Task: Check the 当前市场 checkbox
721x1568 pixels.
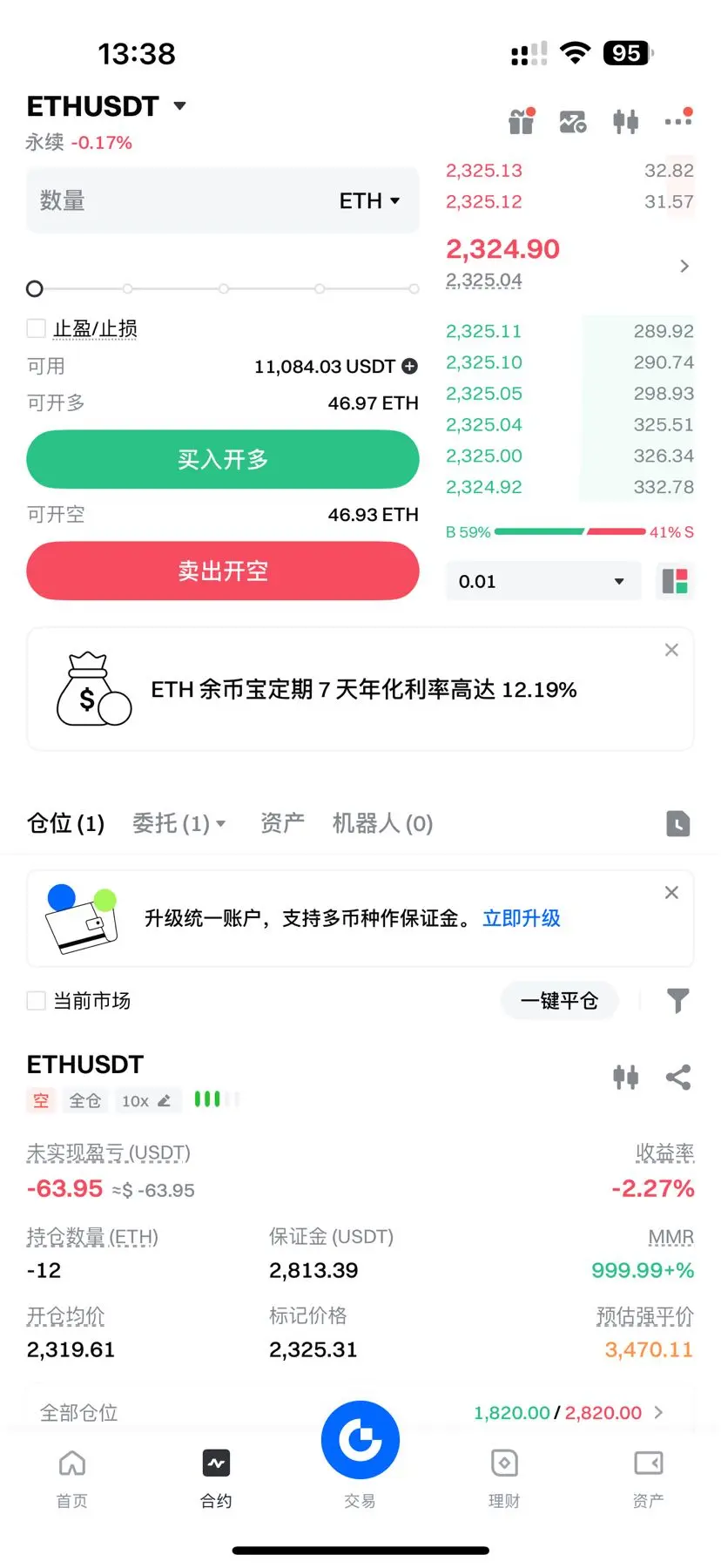Action: click(36, 1001)
